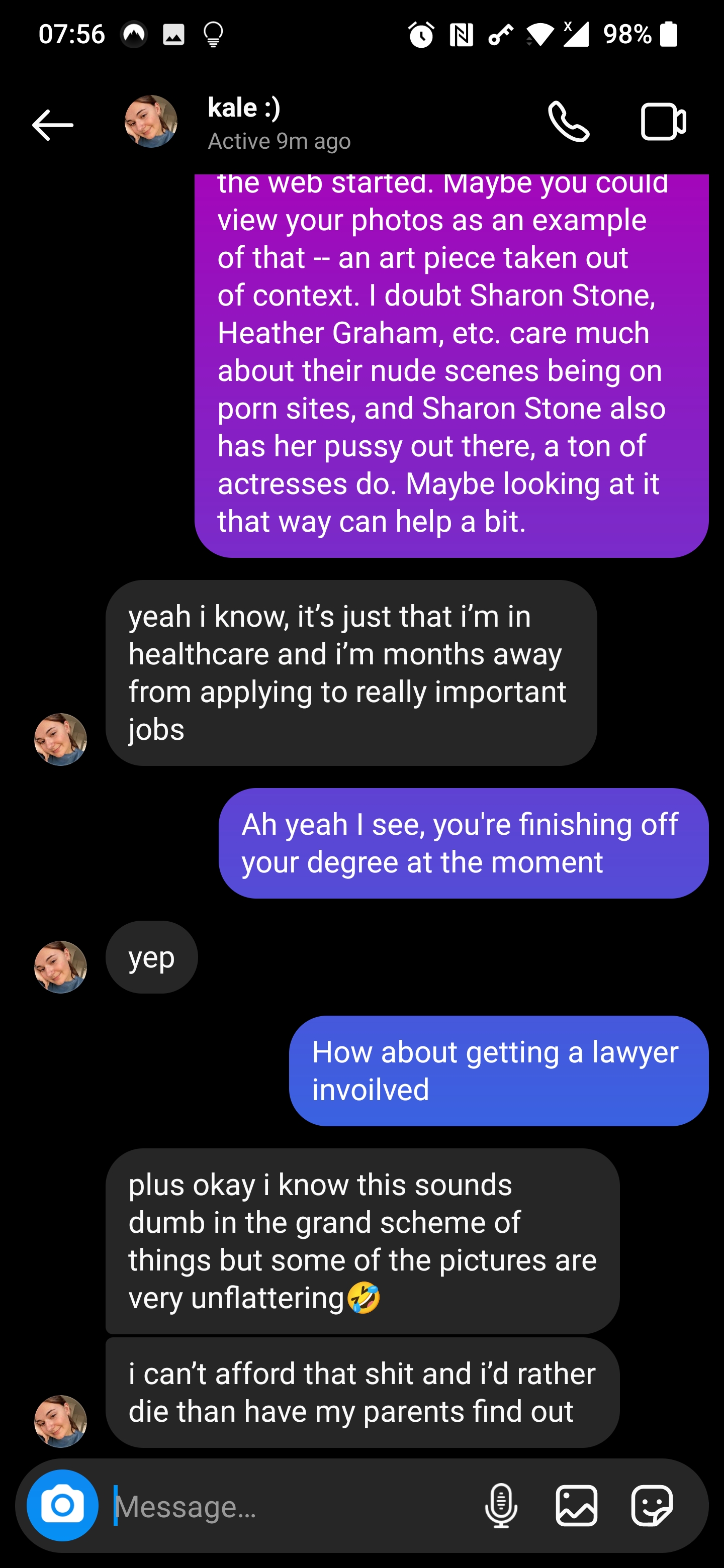Open kale's profile picture at the top
Viewport: 724px width, 1568px height.
(152, 121)
